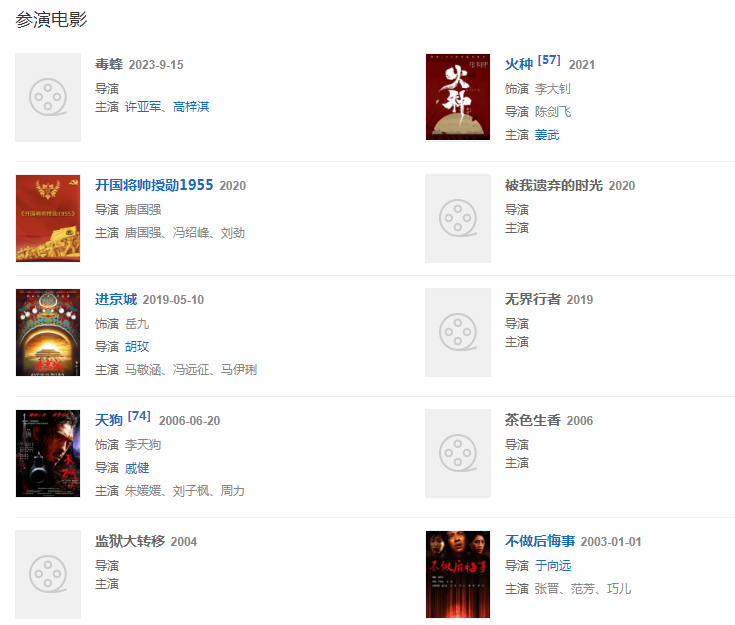735x625 pixels.
Task: Open the 开国将帅授勋1955 movie link
Action: tap(154, 185)
